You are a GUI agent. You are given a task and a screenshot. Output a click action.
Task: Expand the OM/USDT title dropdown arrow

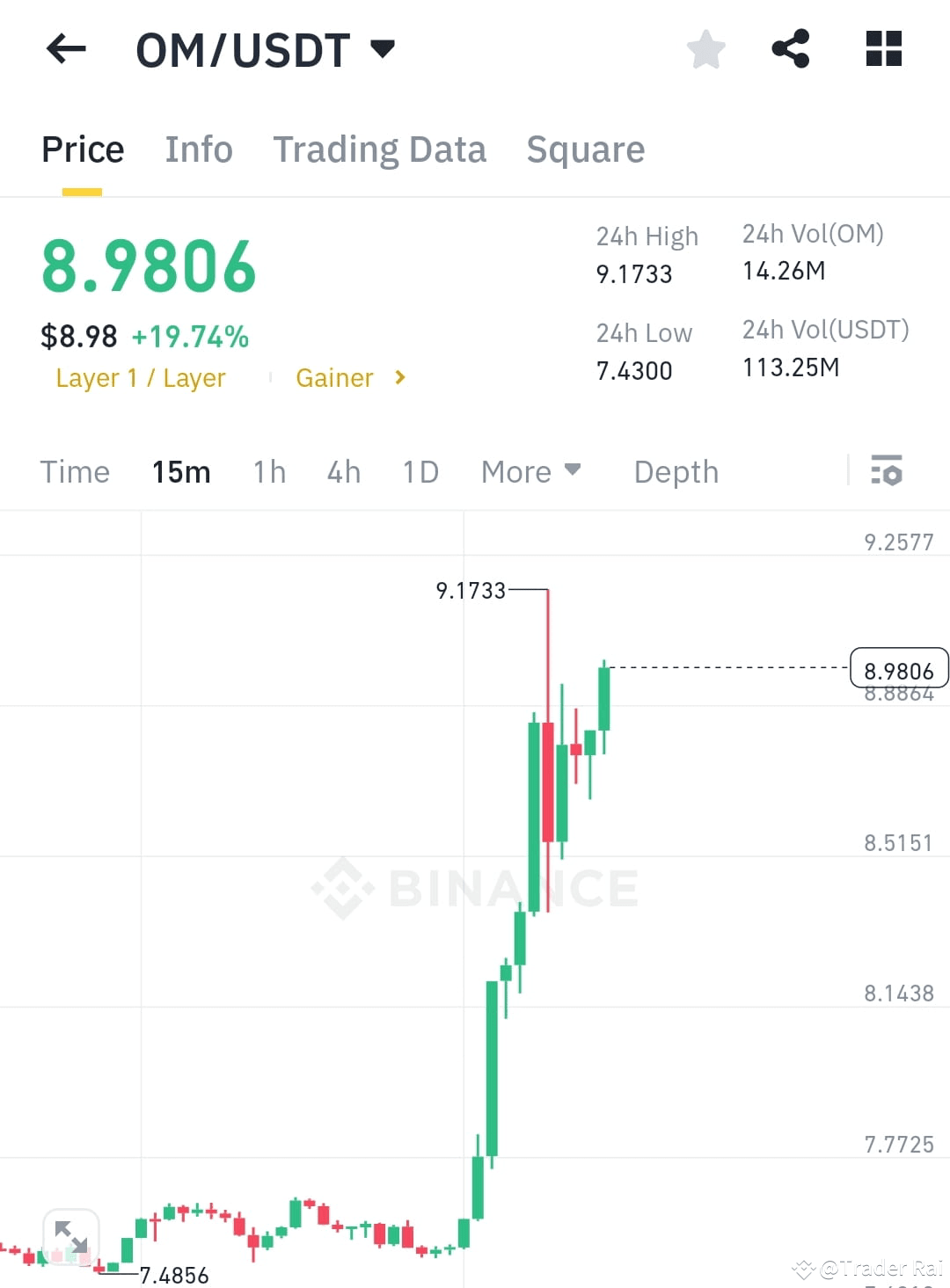point(382,49)
